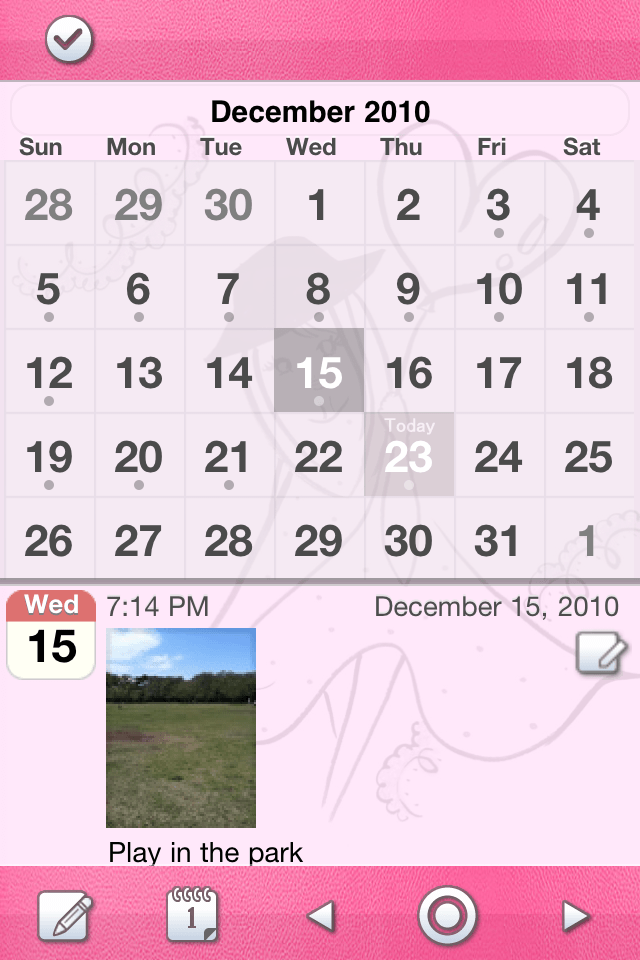Screen dimensions: 640x960
Task: Go to the next month arrow
Action: (x=574, y=915)
